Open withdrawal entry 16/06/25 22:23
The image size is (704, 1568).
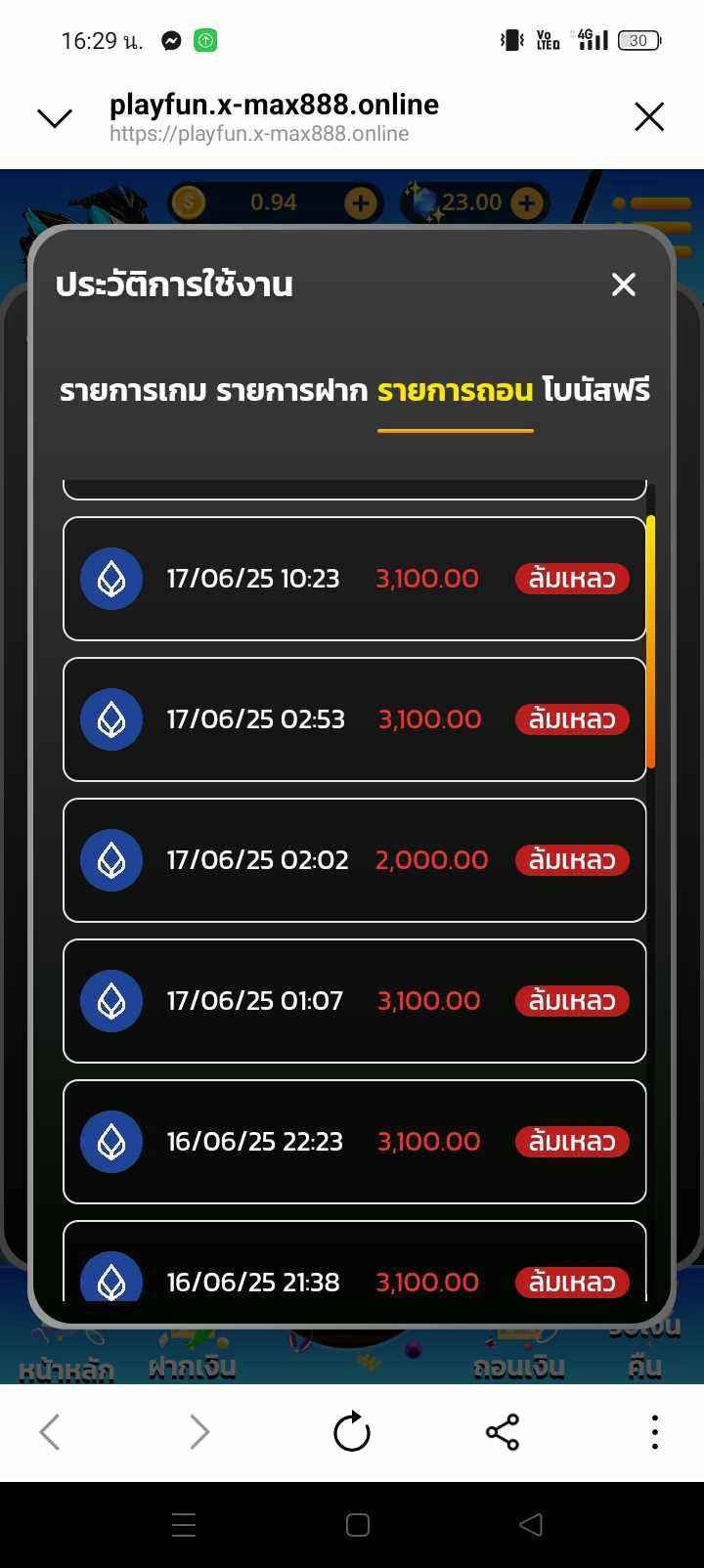pyautogui.click(x=354, y=1142)
